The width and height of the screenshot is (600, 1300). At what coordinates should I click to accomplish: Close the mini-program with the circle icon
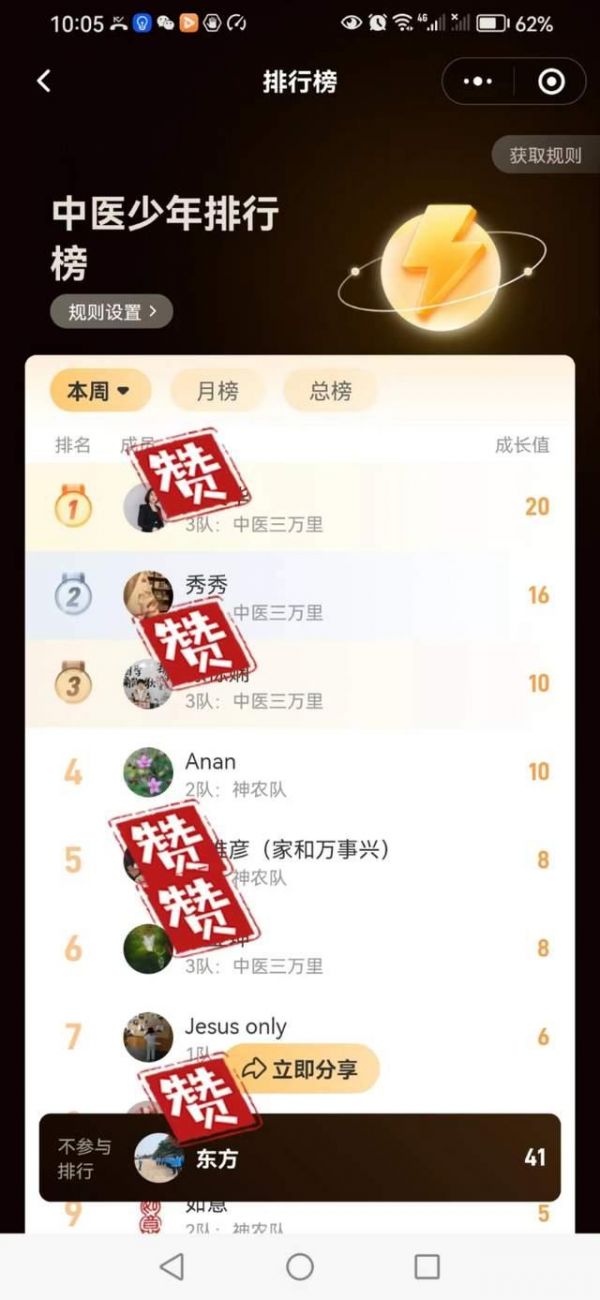tap(551, 82)
